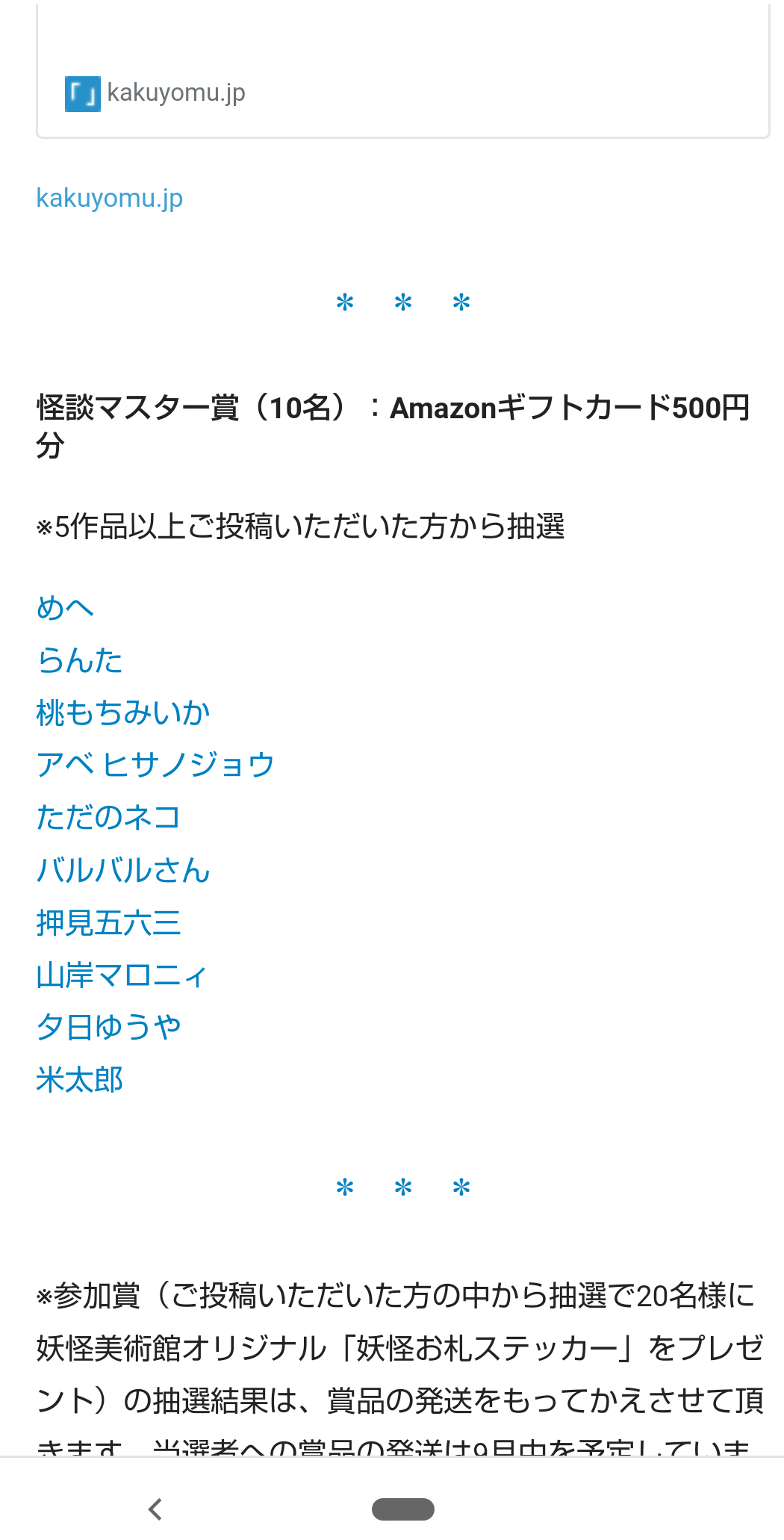The width and height of the screenshot is (784, 1540).
Task: Open winner link 桃もちみいか
Action: pyautogui.click(x=123, y=712)
